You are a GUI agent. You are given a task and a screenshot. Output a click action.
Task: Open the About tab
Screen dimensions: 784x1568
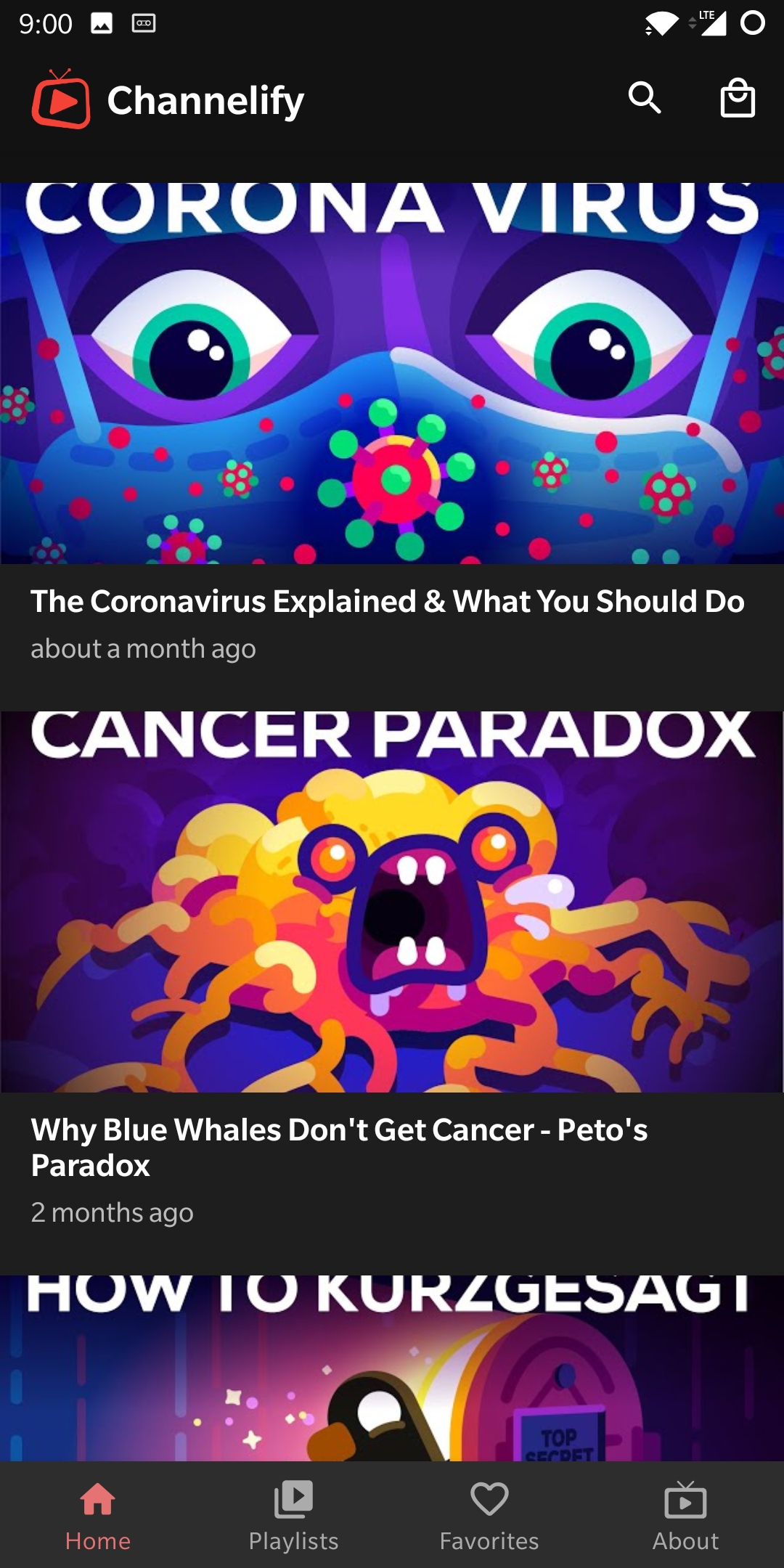pos(685,1516)
